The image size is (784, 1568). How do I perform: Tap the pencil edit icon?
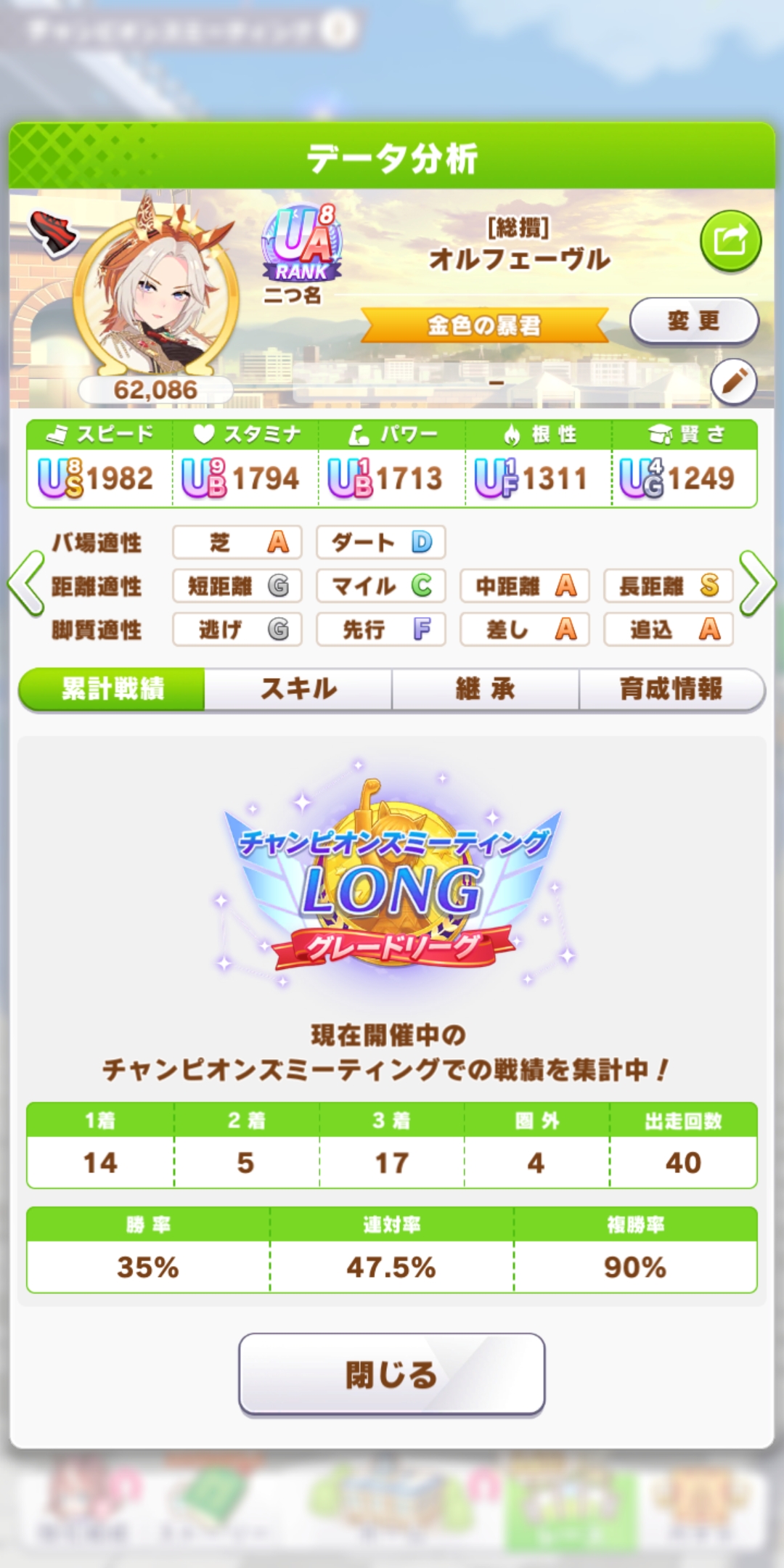733,380
